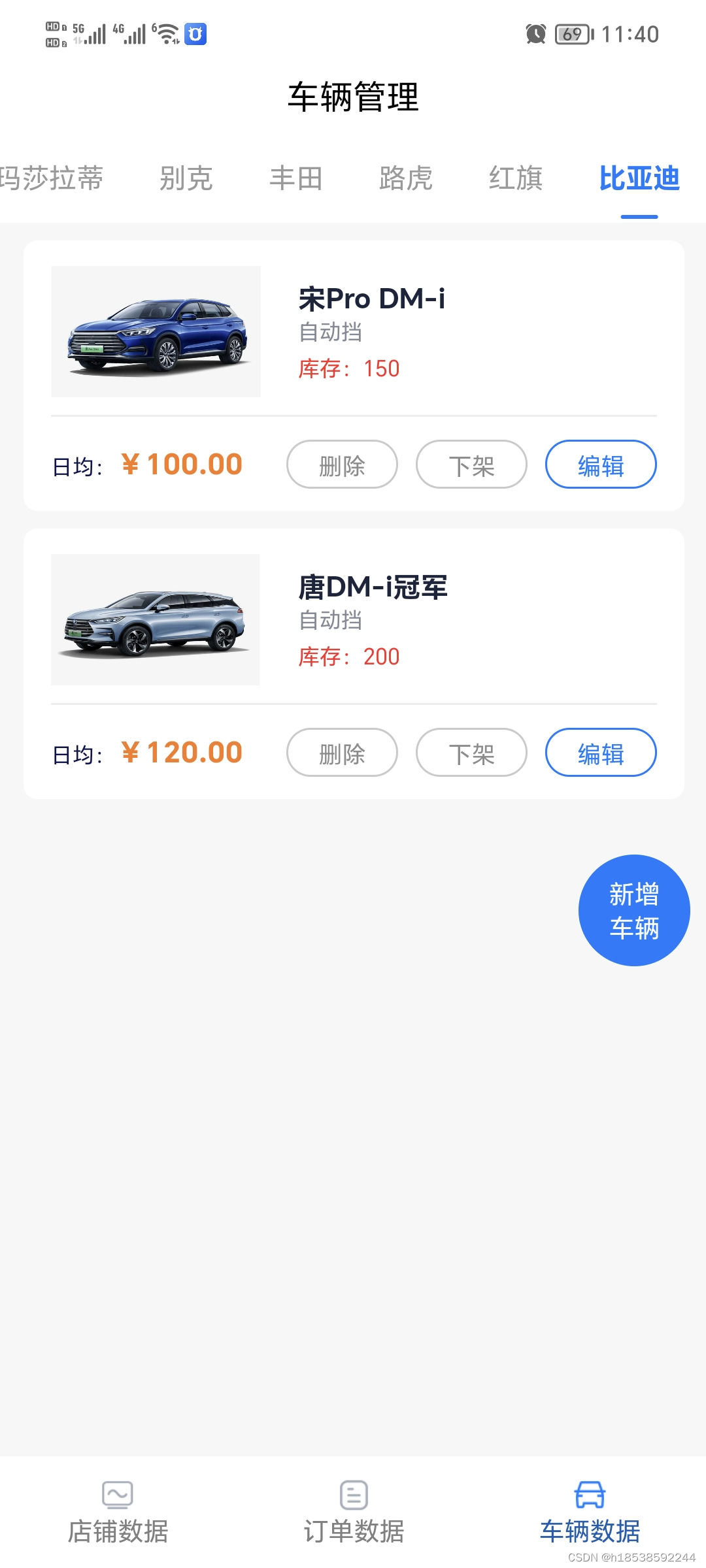Take 唐DM-i冠军 off the shelf
Screen dimensions: 706x1568
471,753
